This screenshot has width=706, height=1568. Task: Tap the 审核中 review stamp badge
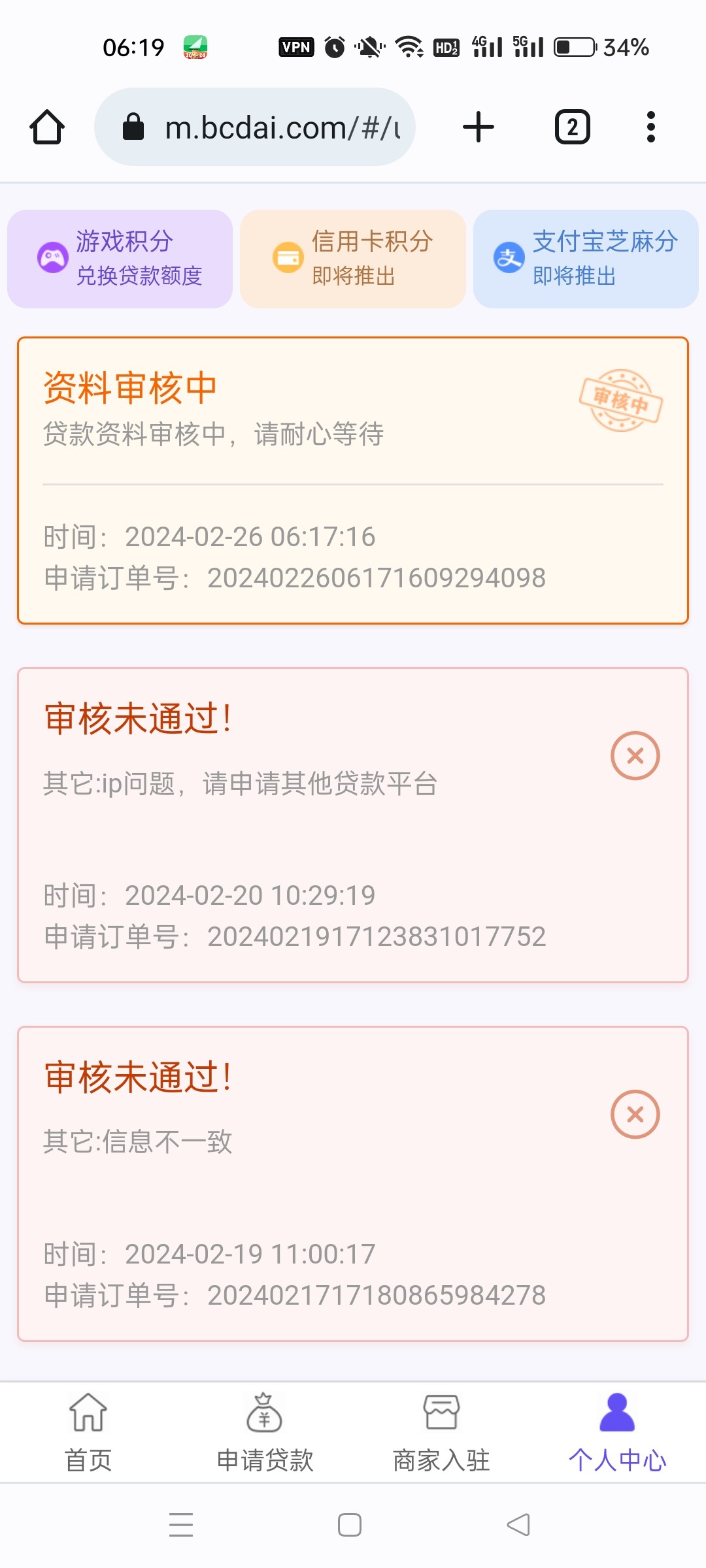pyautogui.click(x=620, y=399)
